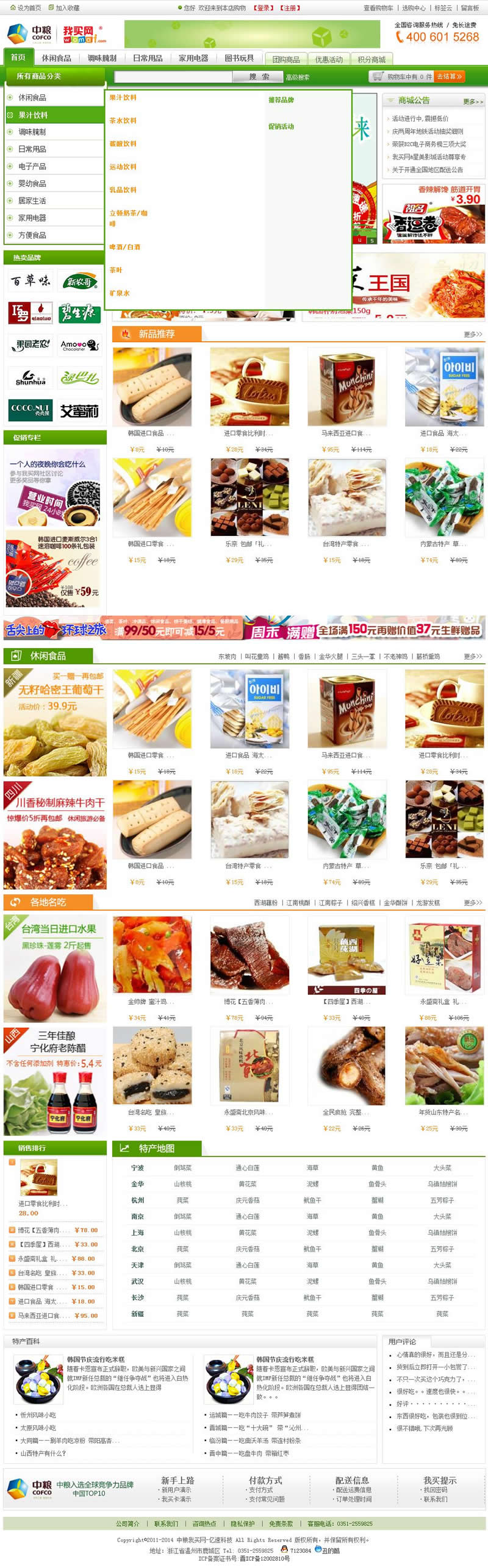Open 联系我们 footer link

166,1523
